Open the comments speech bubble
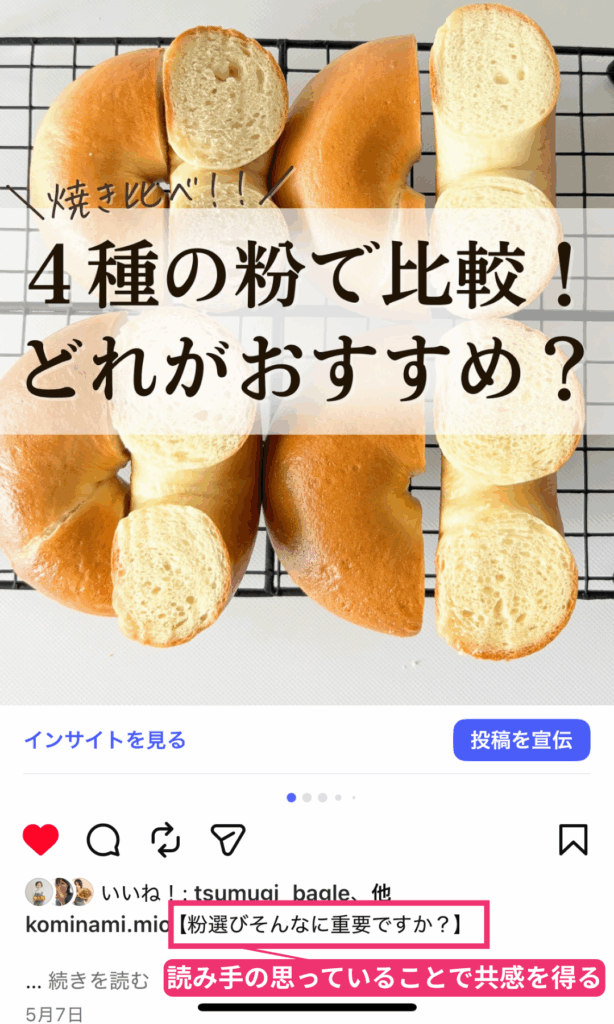Image resolution: width=614 pixels, height=1024 pixels. coord(103,840)
